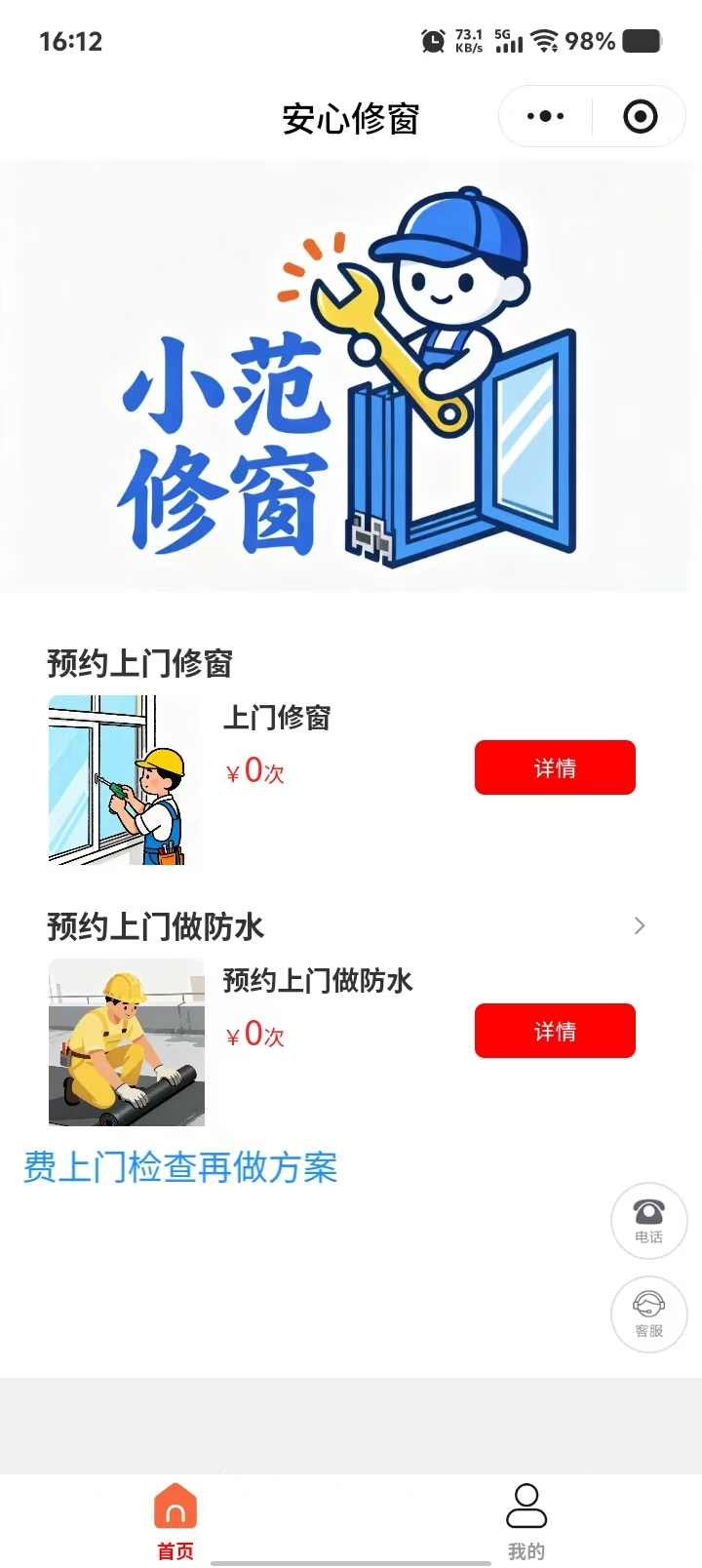This screenshot has height=1568, width=702.
Task: Switch to the 首页 tab
Action: coord(175,1521)
